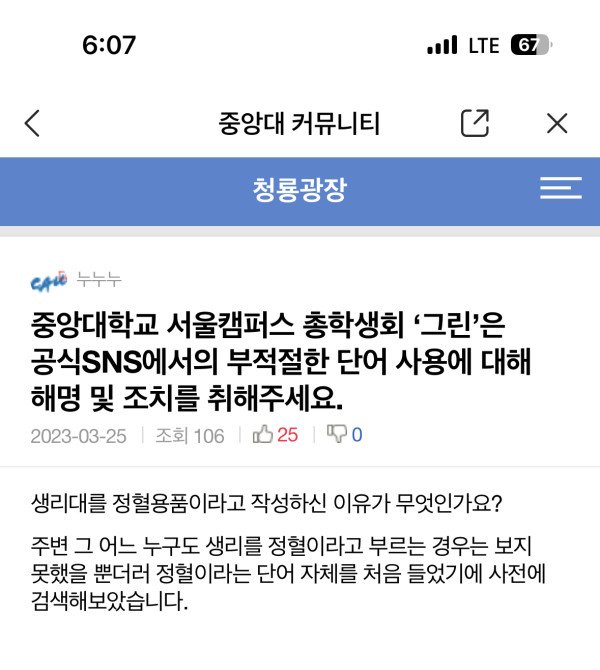Open page in external browser

click(x=475, y=123)
